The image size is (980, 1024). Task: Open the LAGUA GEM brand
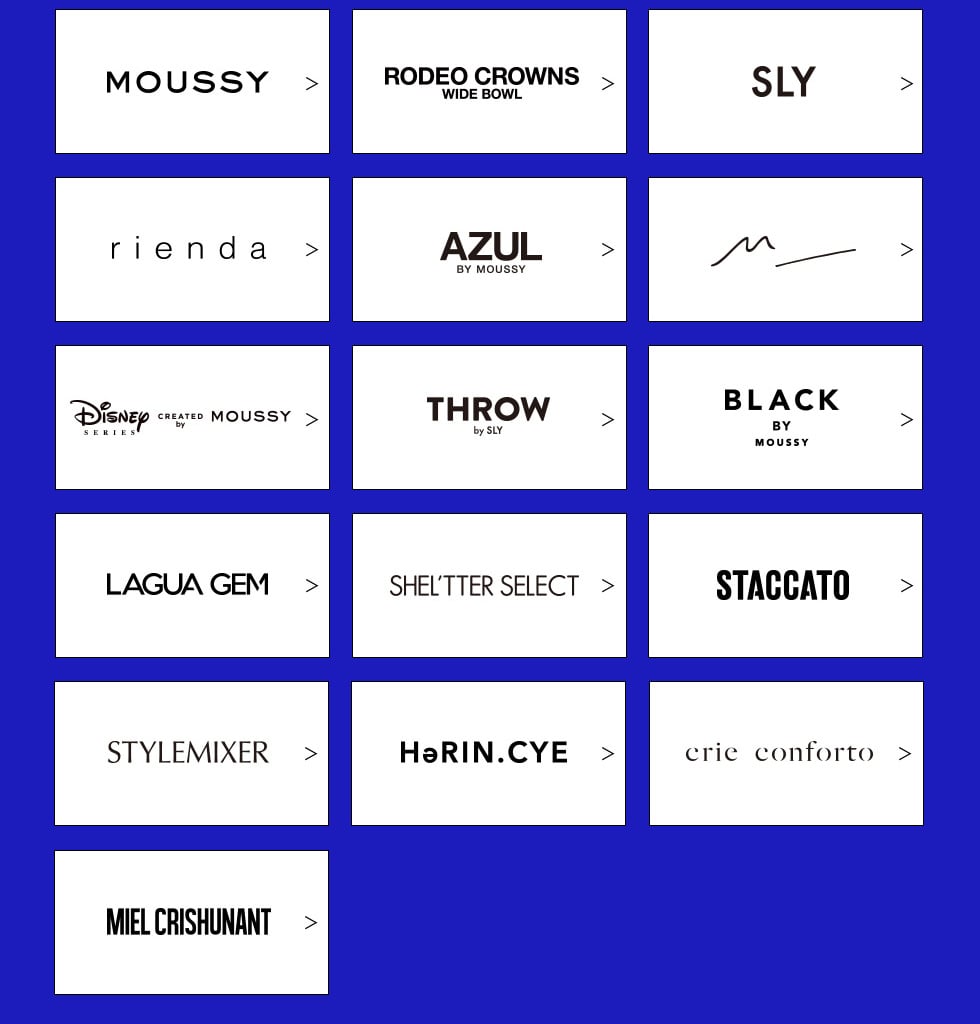(x=192, y=586)
